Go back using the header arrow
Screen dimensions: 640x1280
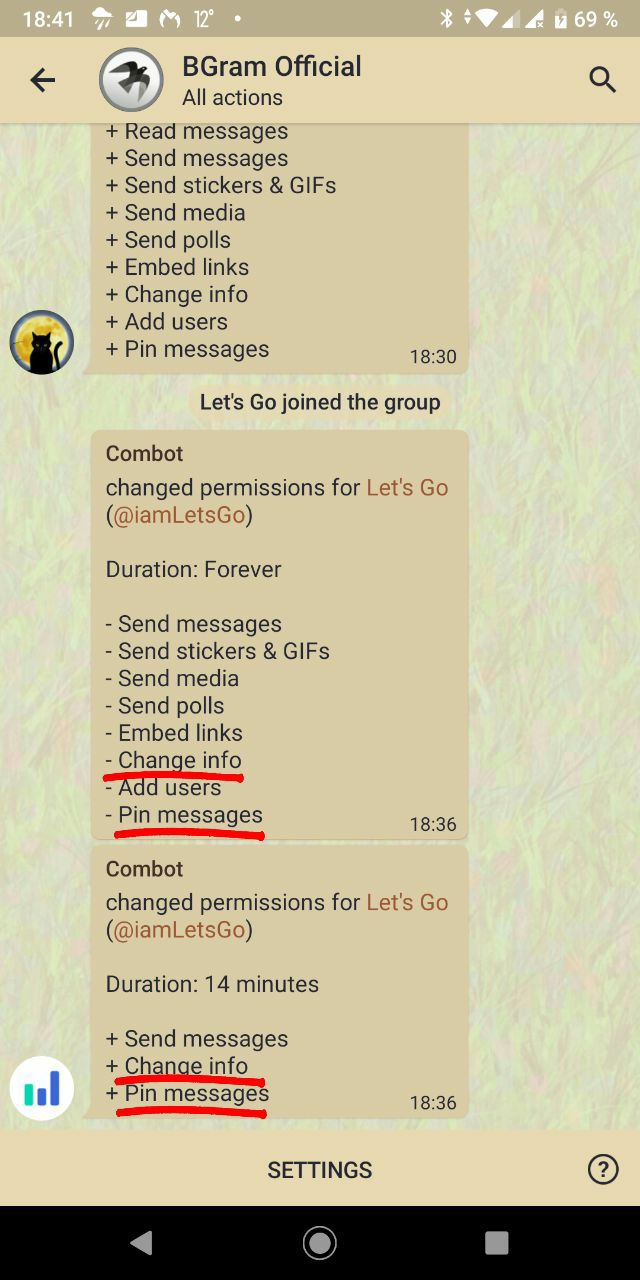(43, 80)
